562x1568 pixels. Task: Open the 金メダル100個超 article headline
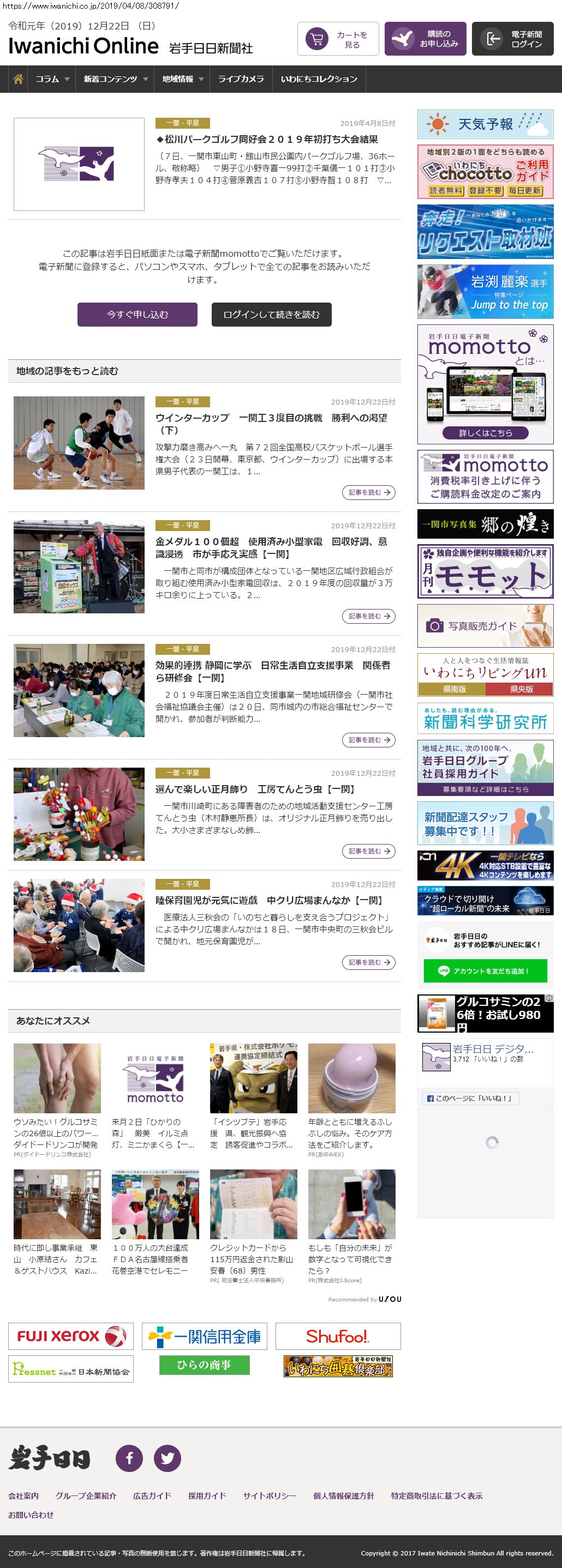click(x=271, y=547)
